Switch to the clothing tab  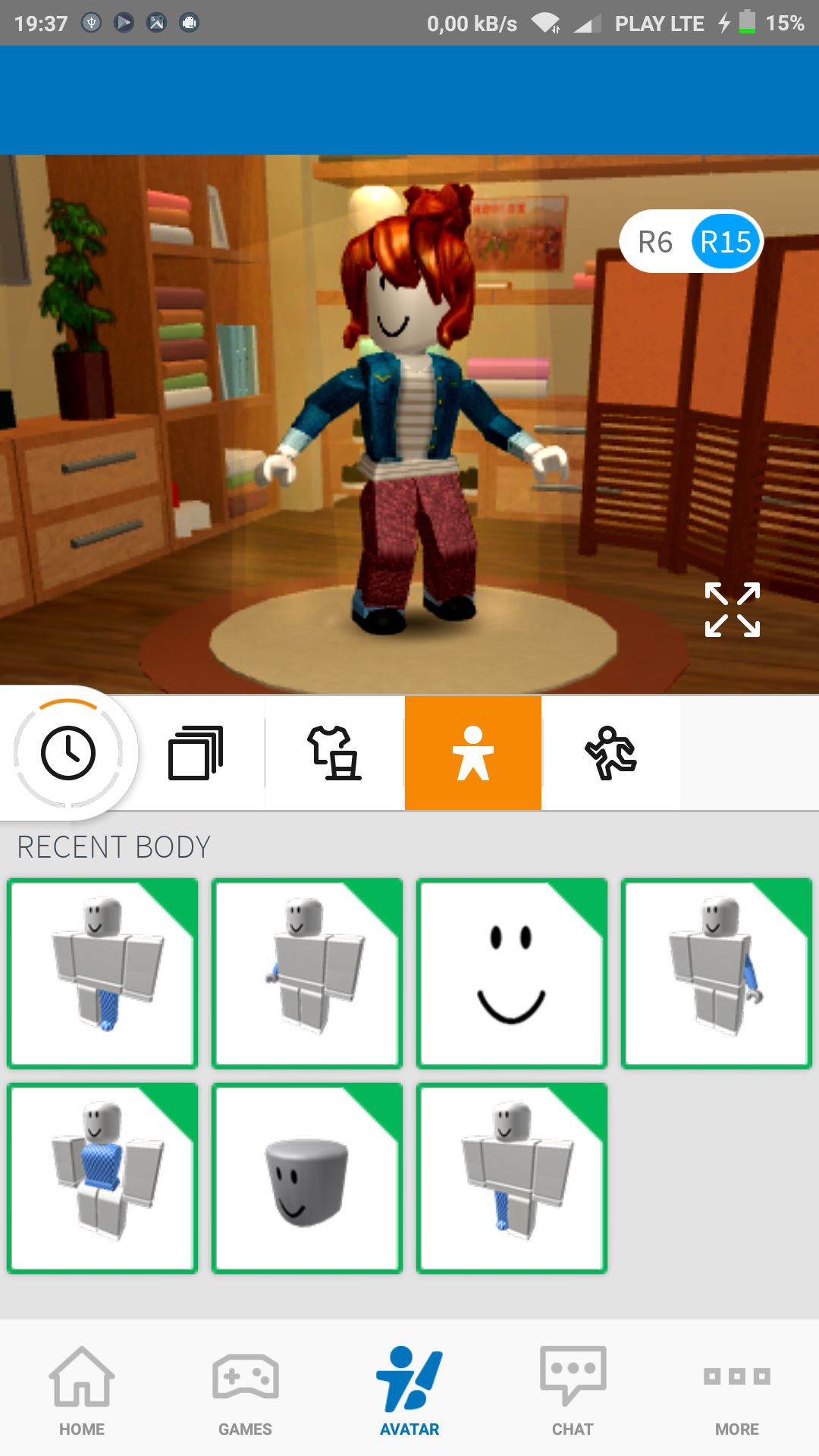(334, 753)
